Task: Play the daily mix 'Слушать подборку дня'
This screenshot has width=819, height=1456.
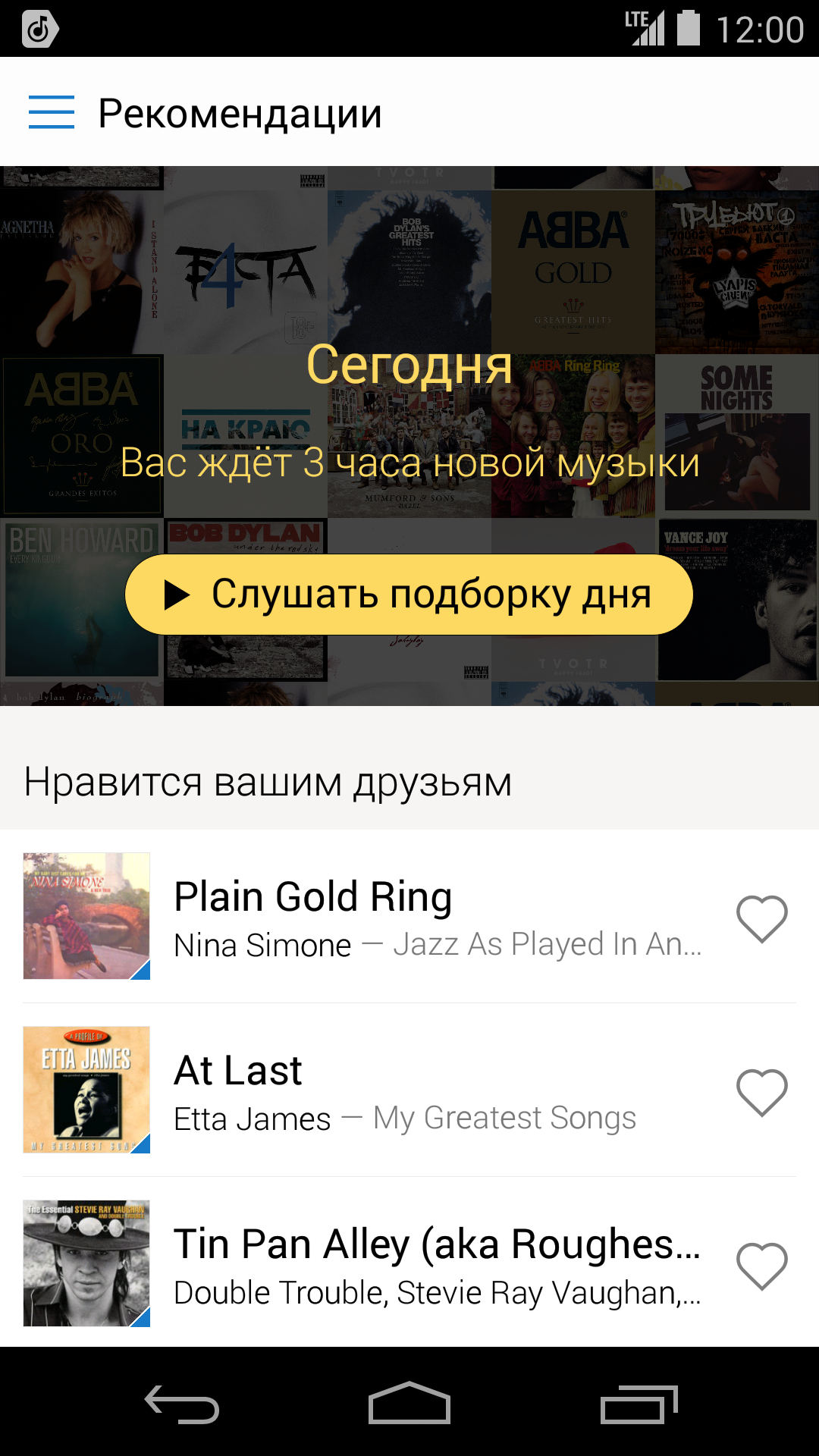Action: [409, 595]
